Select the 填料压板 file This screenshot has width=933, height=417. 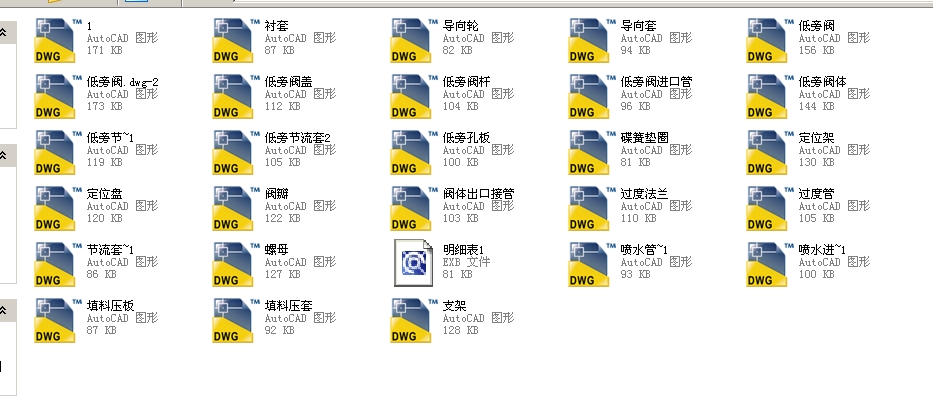[55, 321]
